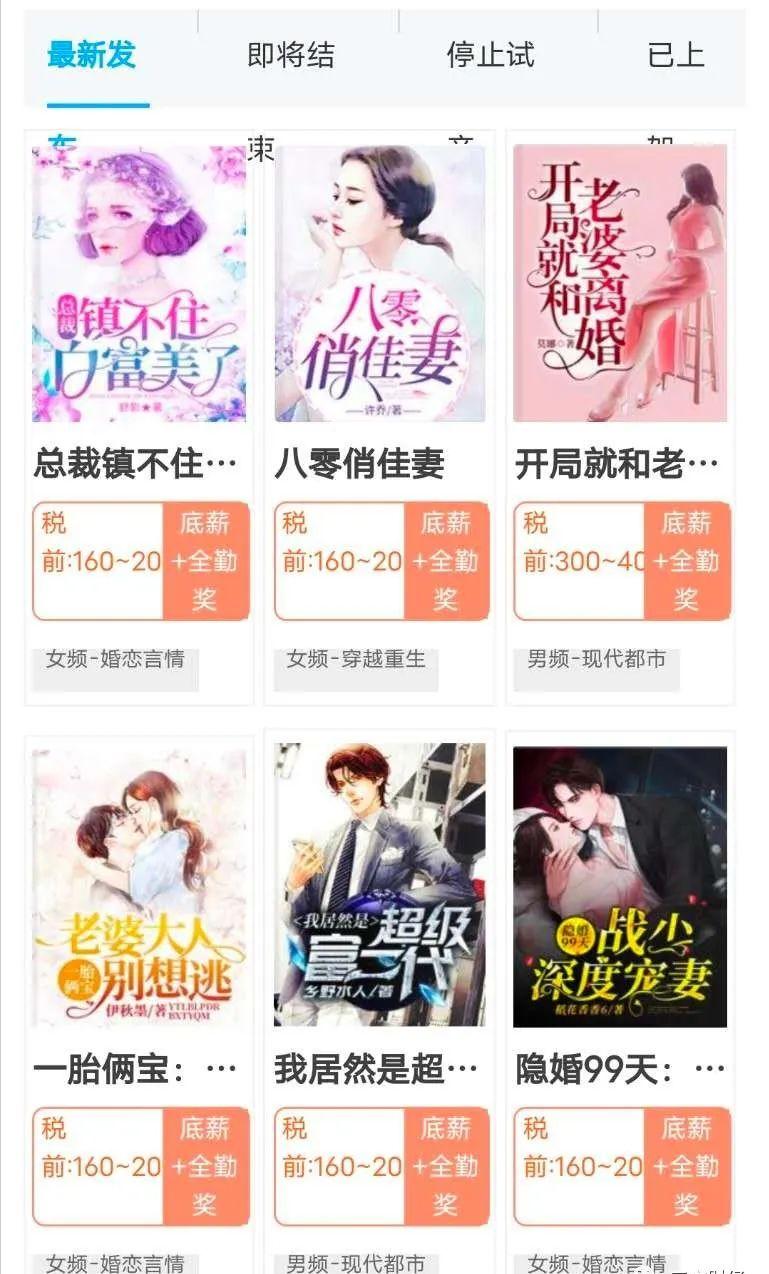Click the 超级富二代 book cover
The height and width of the screenshot is (1274, 769).
(378, 890)
